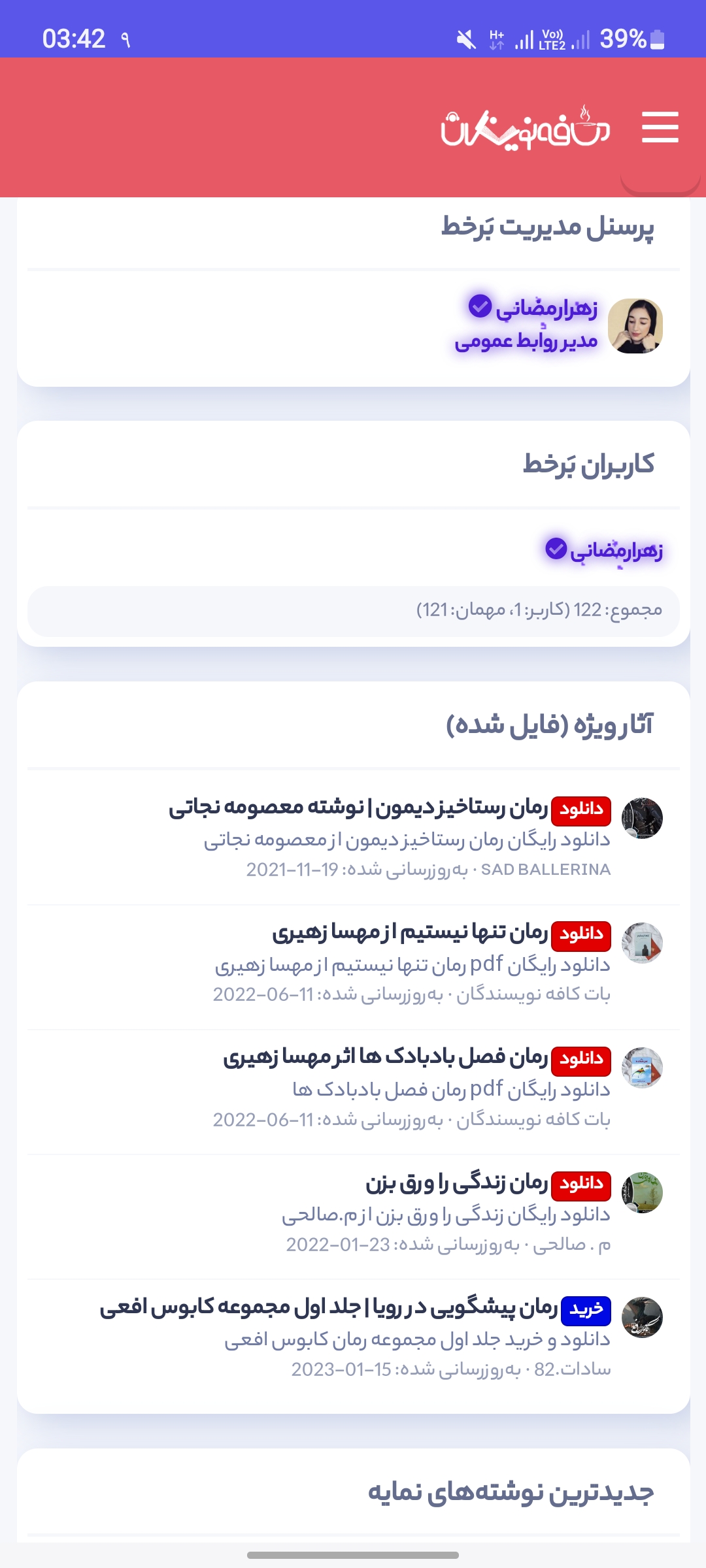Tap the avatar beside رمان زندگی را ورق بزن
Viewport: 706px width, 1568px height.
[642, 1192]
